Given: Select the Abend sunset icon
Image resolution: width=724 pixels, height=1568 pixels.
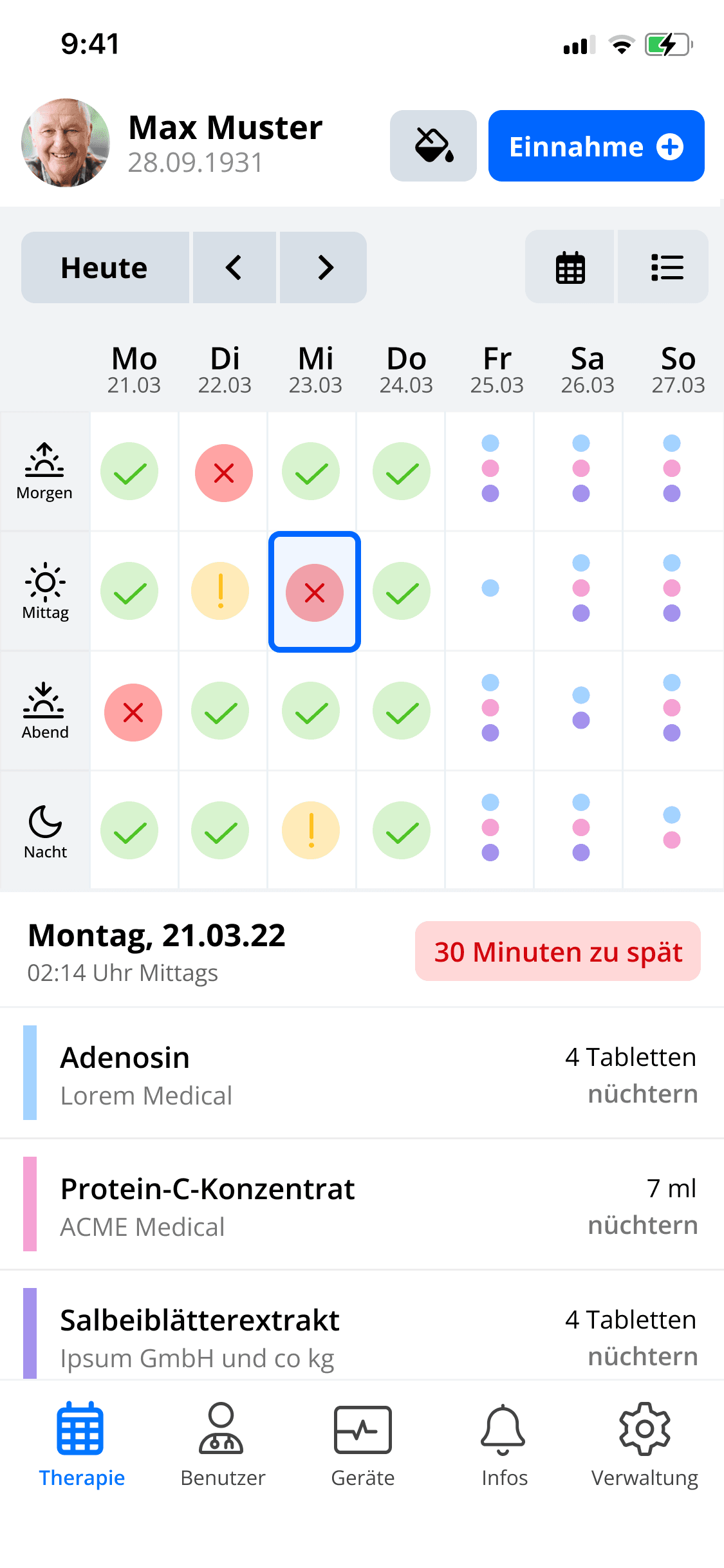Looking at the screenshot, I should tap(44, 702).
